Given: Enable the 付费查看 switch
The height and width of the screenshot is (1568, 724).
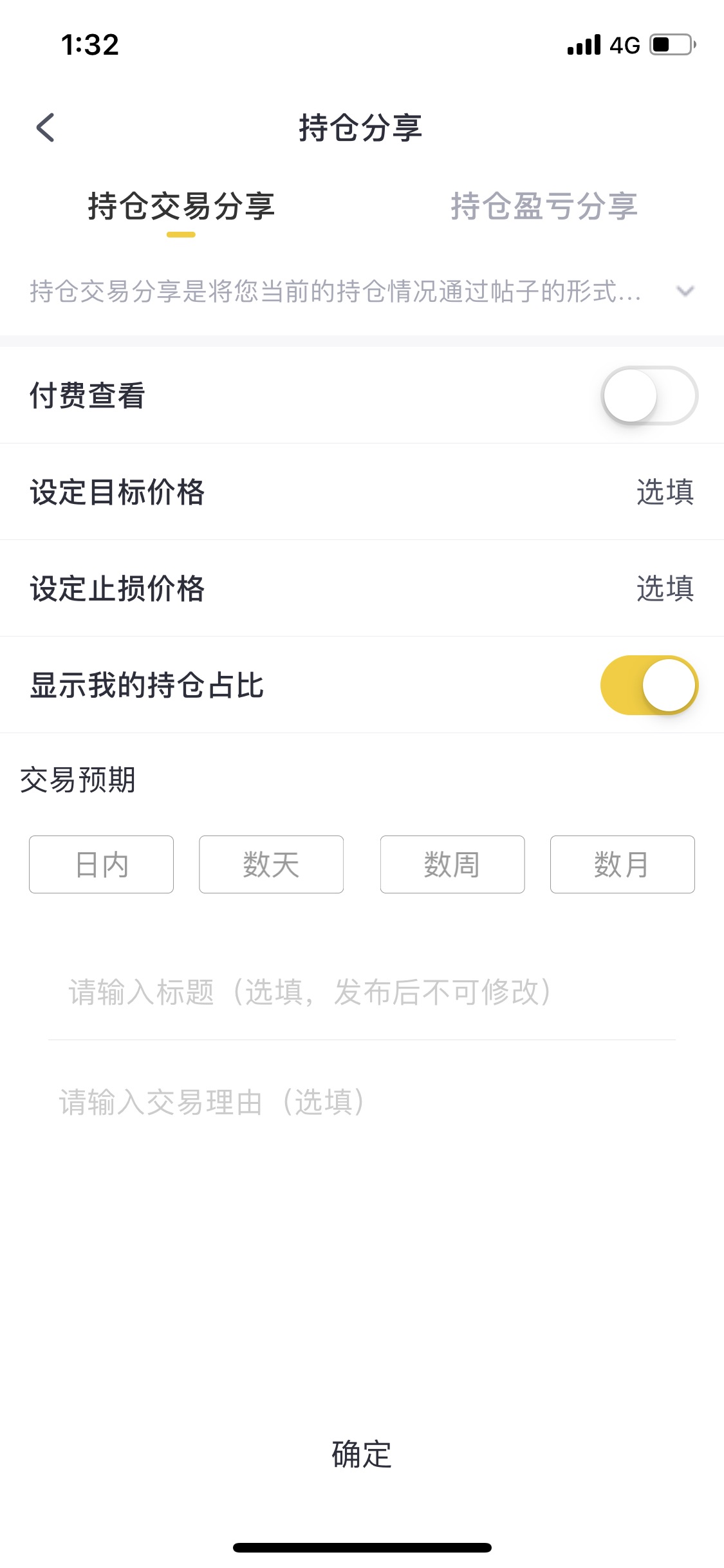Looking at the screenshot, I should click(649, 395).
